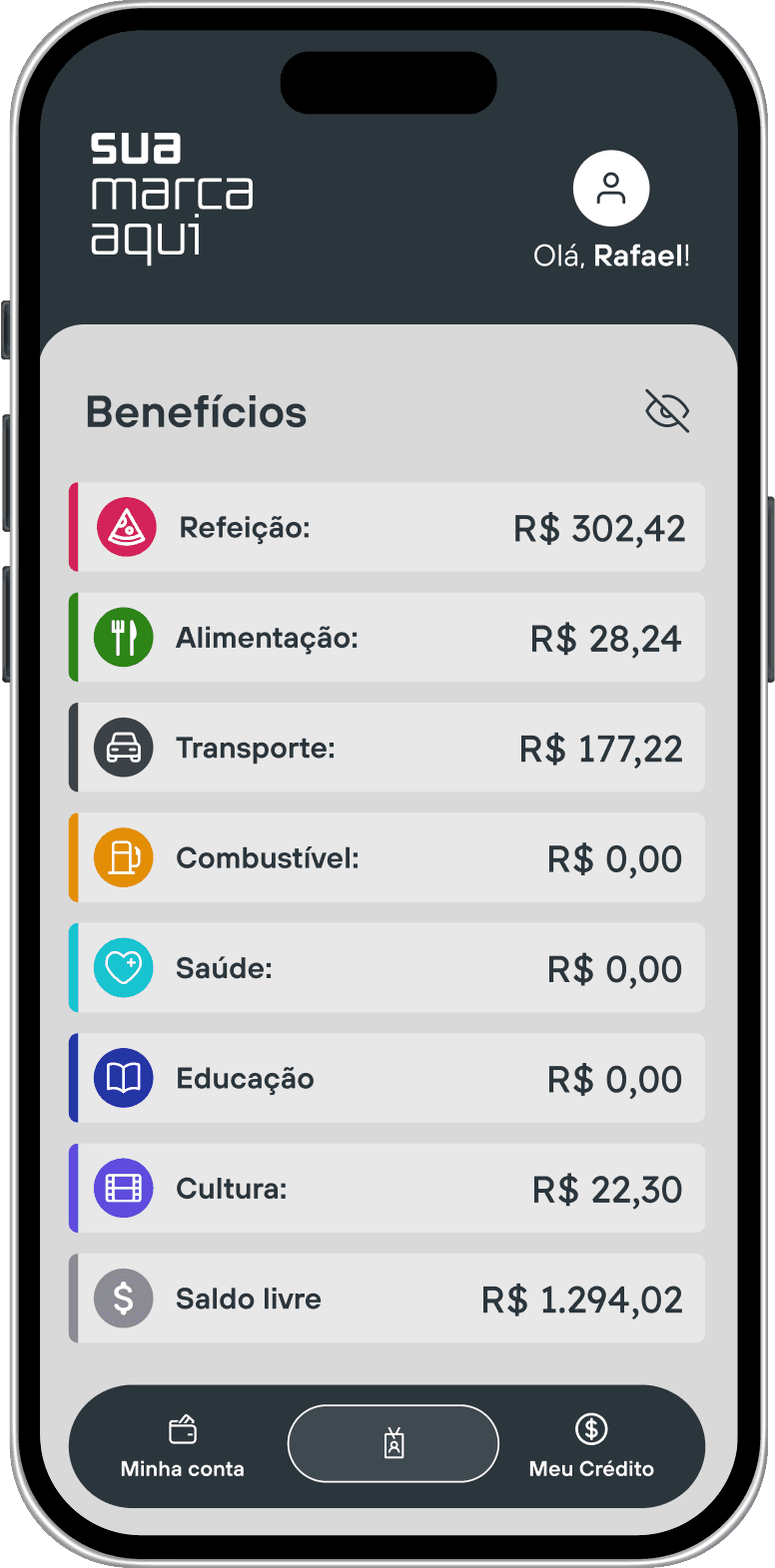View the Transporte balance details
The image size is (775, 1568).
pyautogui.click(x=387, y=748)
